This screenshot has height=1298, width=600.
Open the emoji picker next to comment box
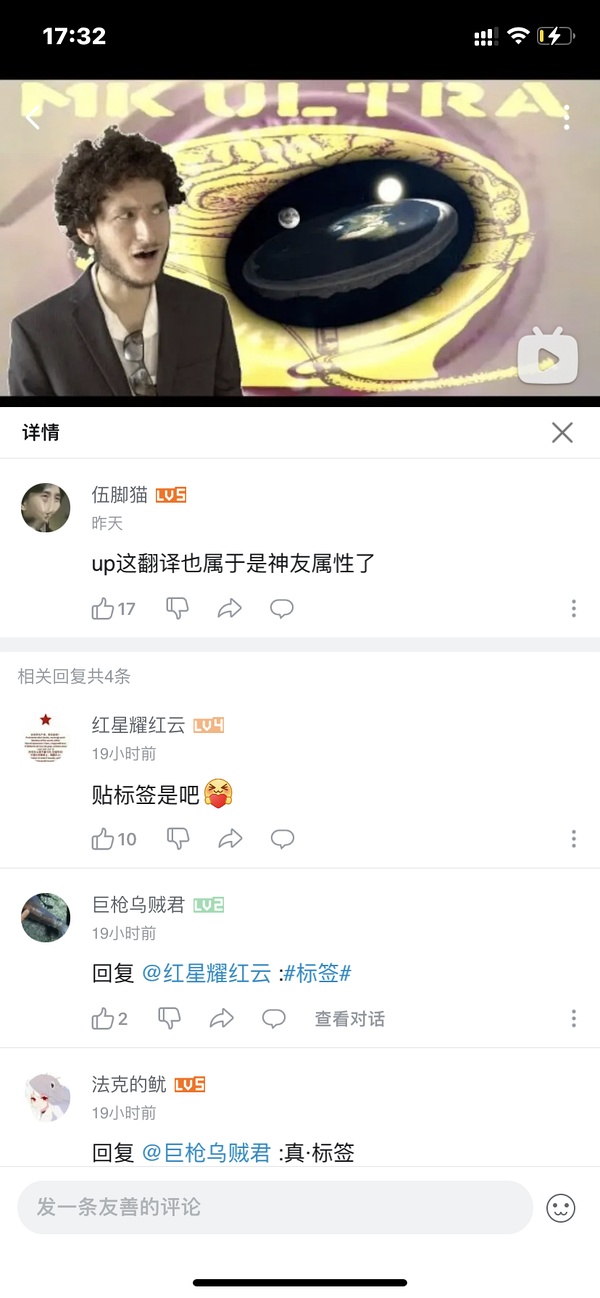click(561, 1208)
